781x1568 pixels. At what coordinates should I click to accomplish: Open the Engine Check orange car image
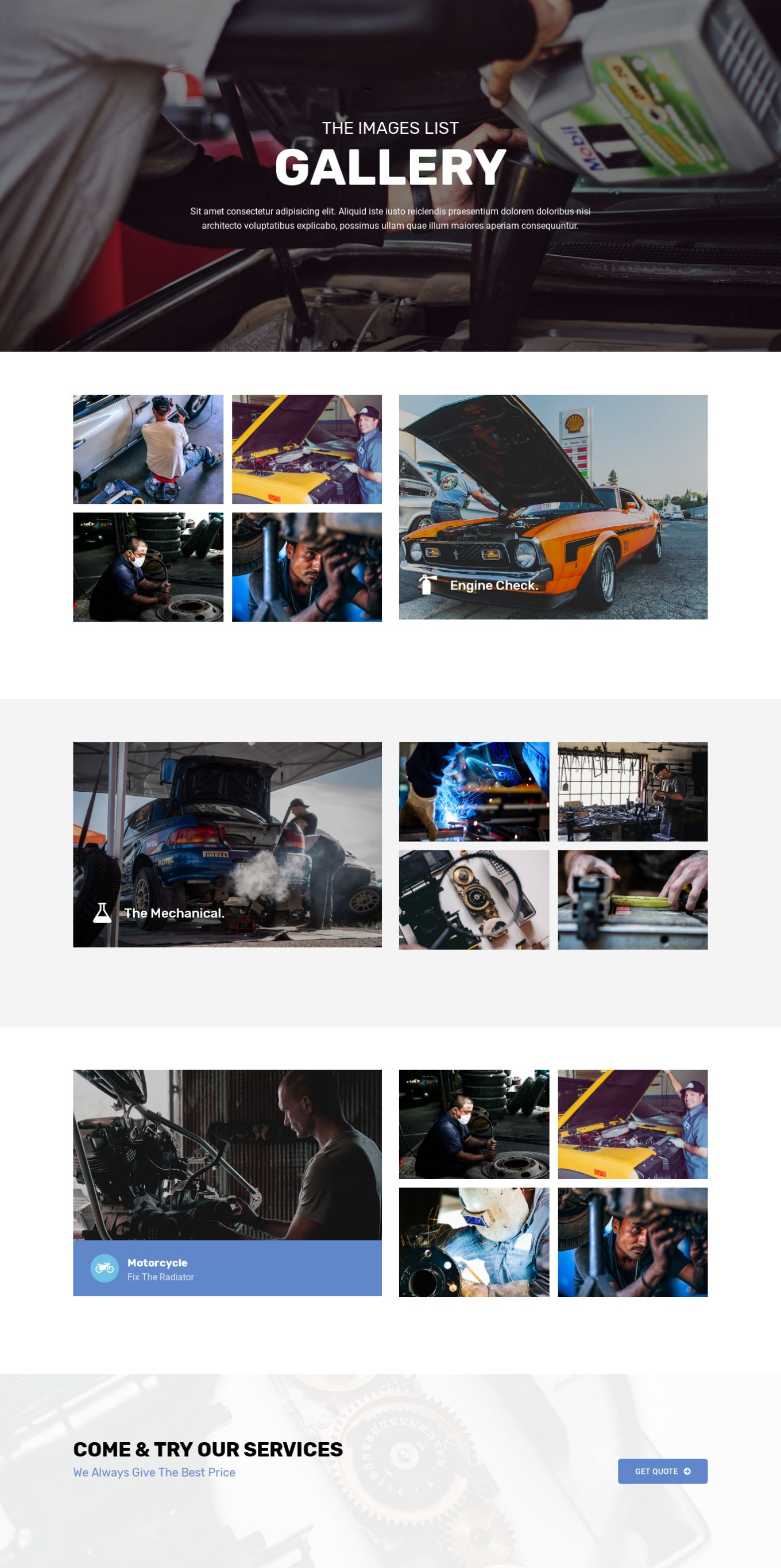click(553, 506)
